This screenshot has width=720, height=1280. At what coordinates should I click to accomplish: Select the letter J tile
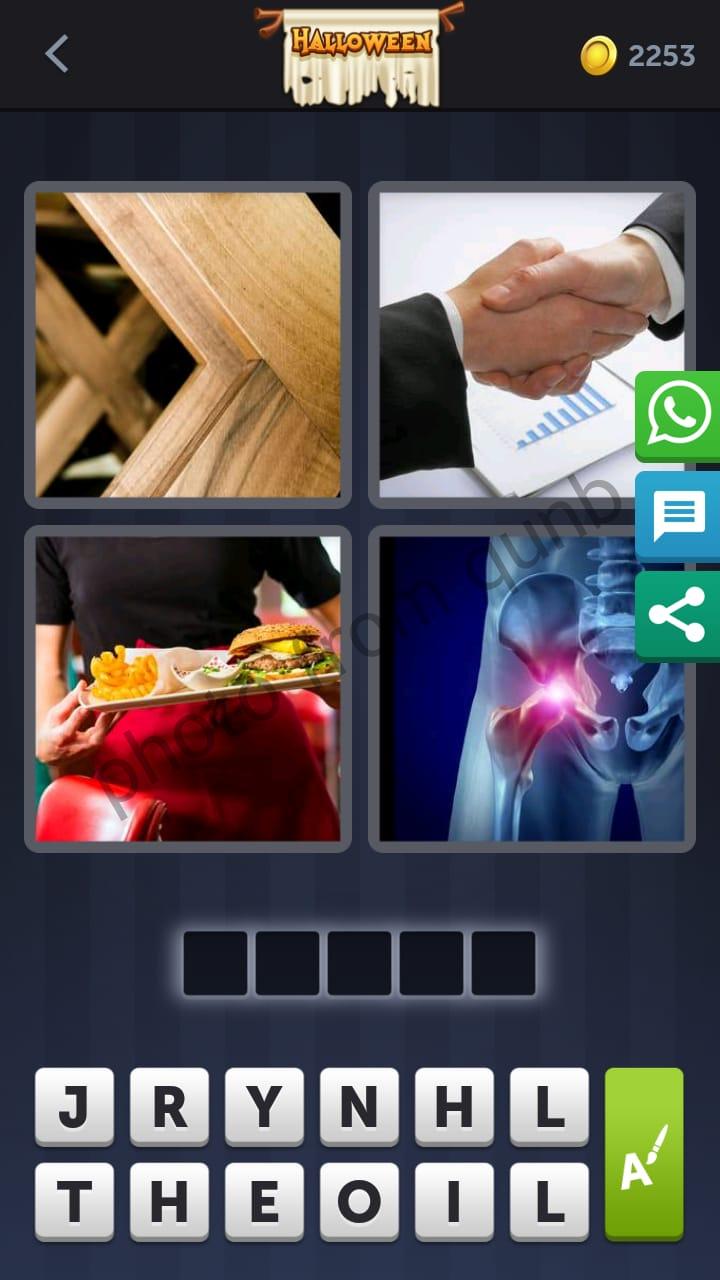click(74, 1106)
